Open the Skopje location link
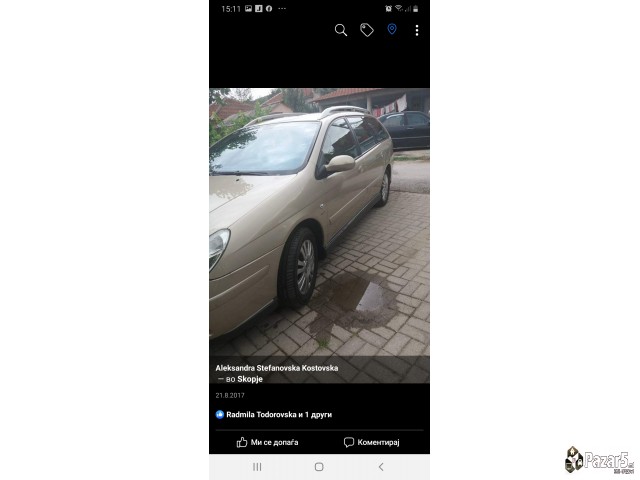The image size is (640, 480). click(x=251, y=380)
